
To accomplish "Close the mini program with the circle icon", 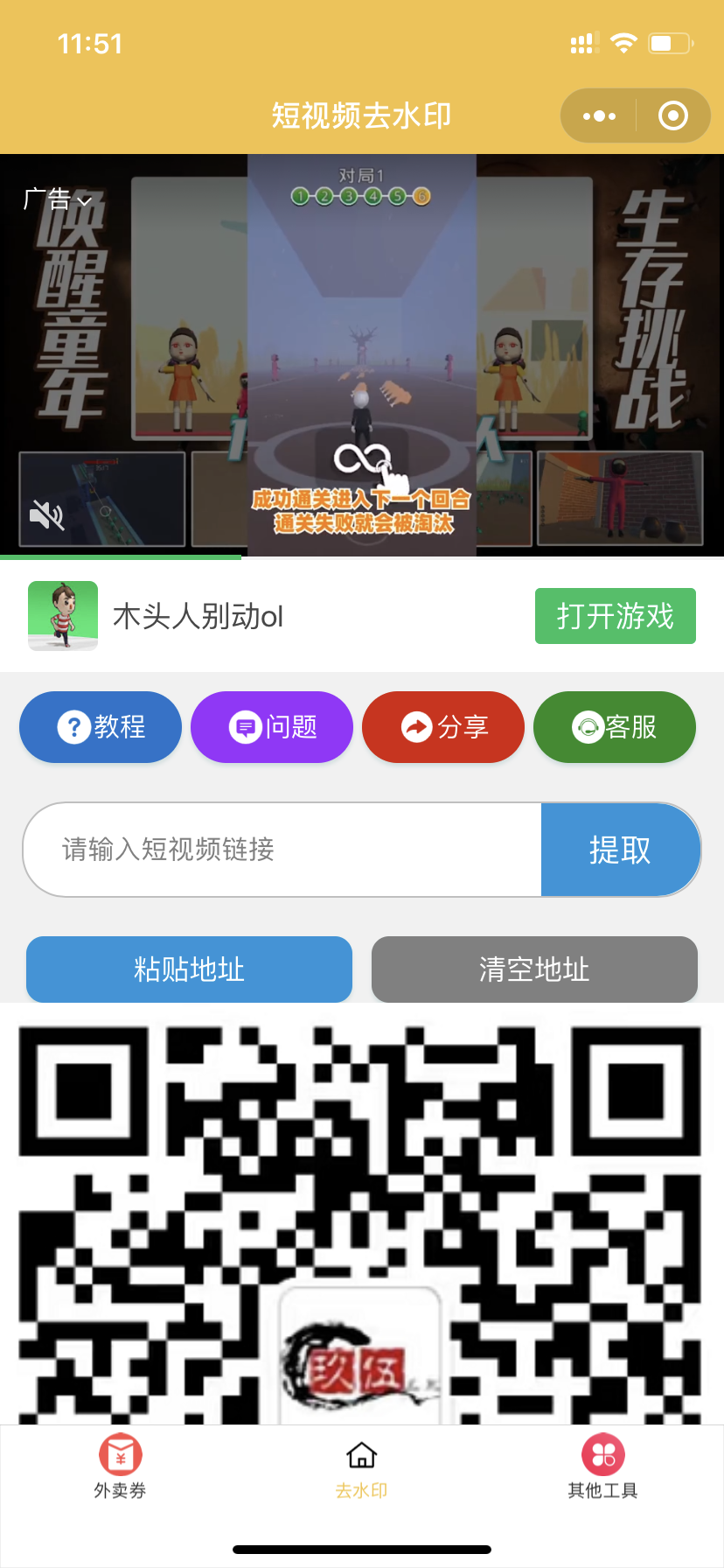I will [x=672, y=115].
